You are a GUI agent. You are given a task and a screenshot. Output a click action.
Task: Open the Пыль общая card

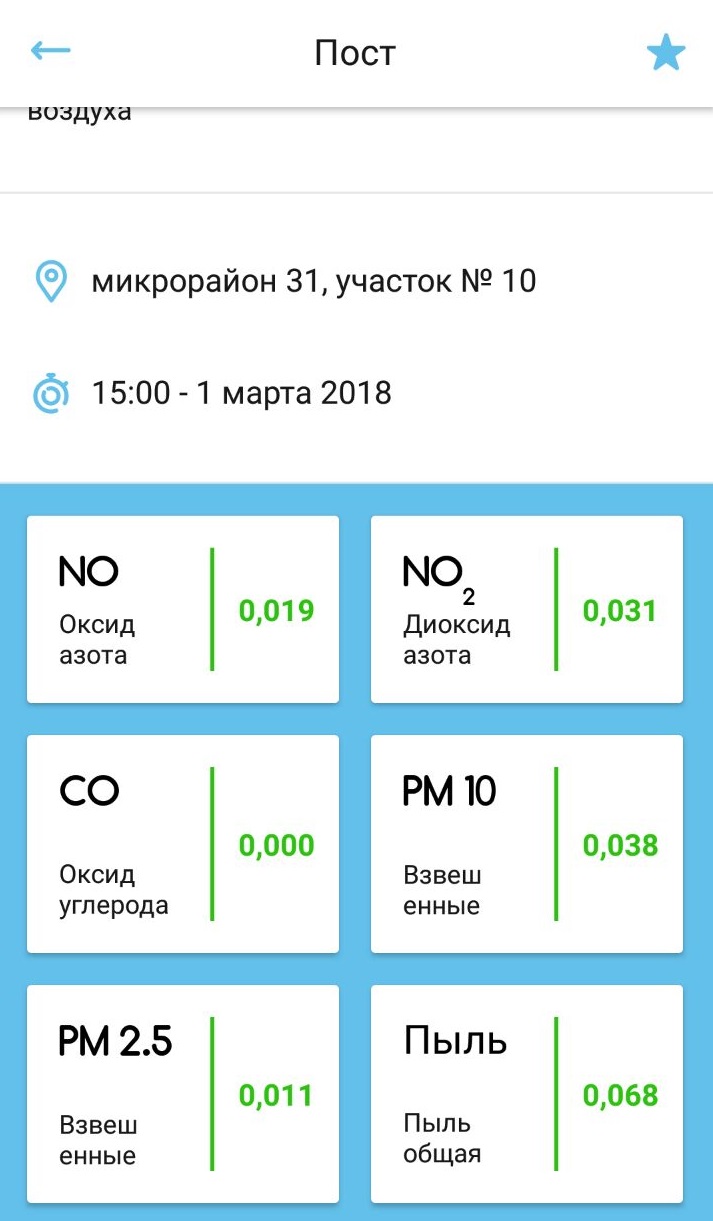click(x=526, y=1093)
